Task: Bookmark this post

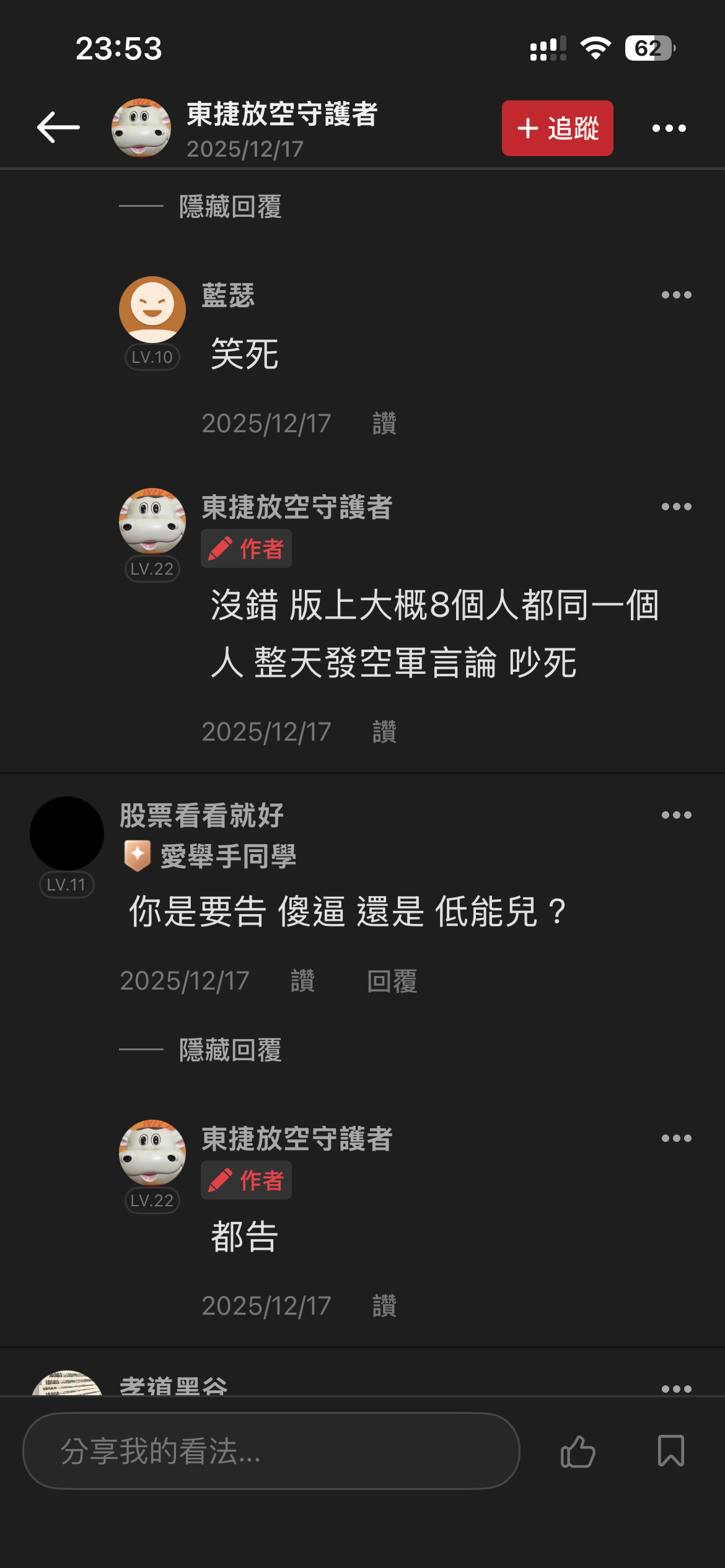Action: pos(670,1451)
